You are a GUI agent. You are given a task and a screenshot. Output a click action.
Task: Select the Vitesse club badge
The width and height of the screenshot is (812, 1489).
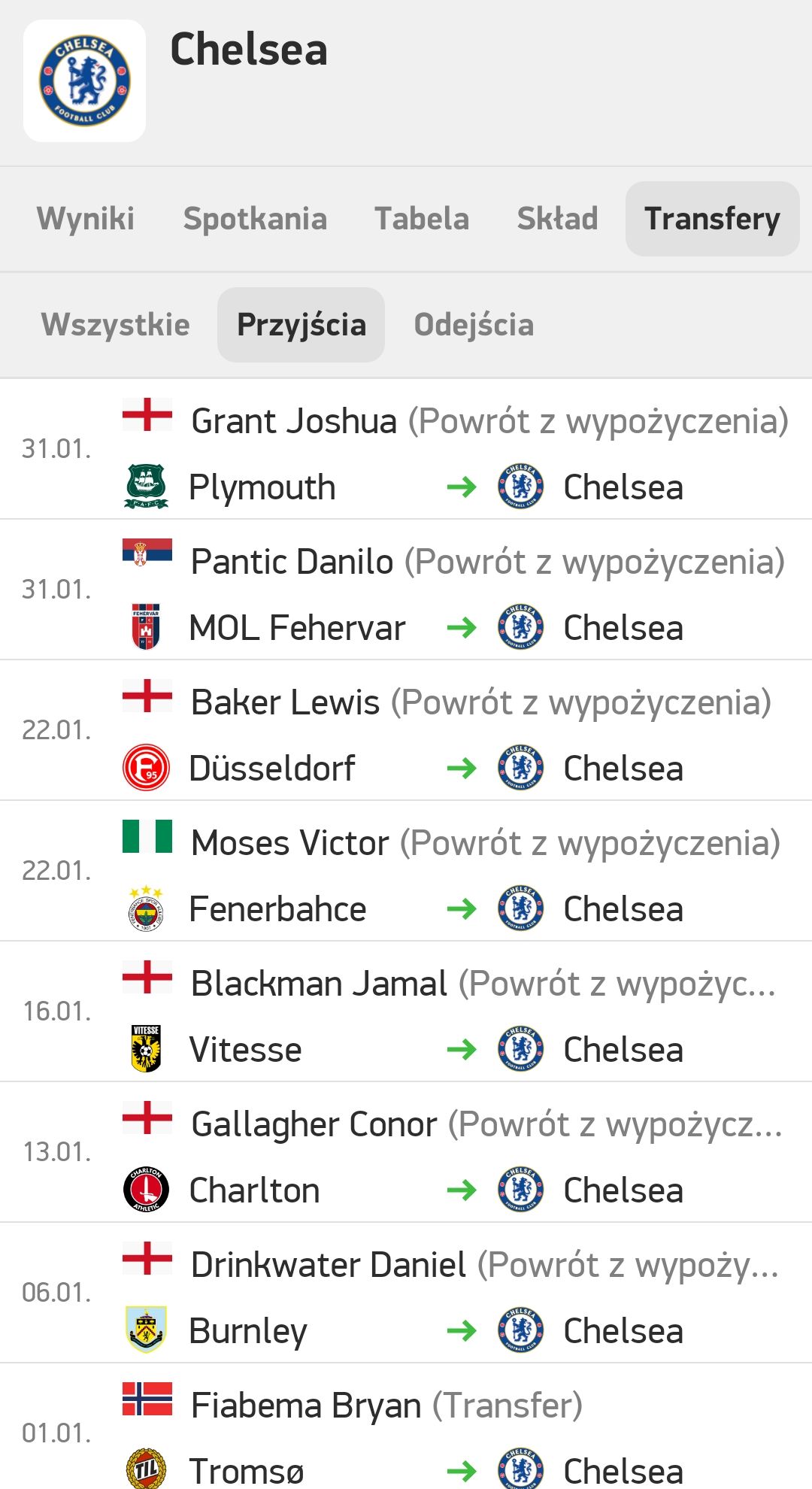pos(145,1047)
